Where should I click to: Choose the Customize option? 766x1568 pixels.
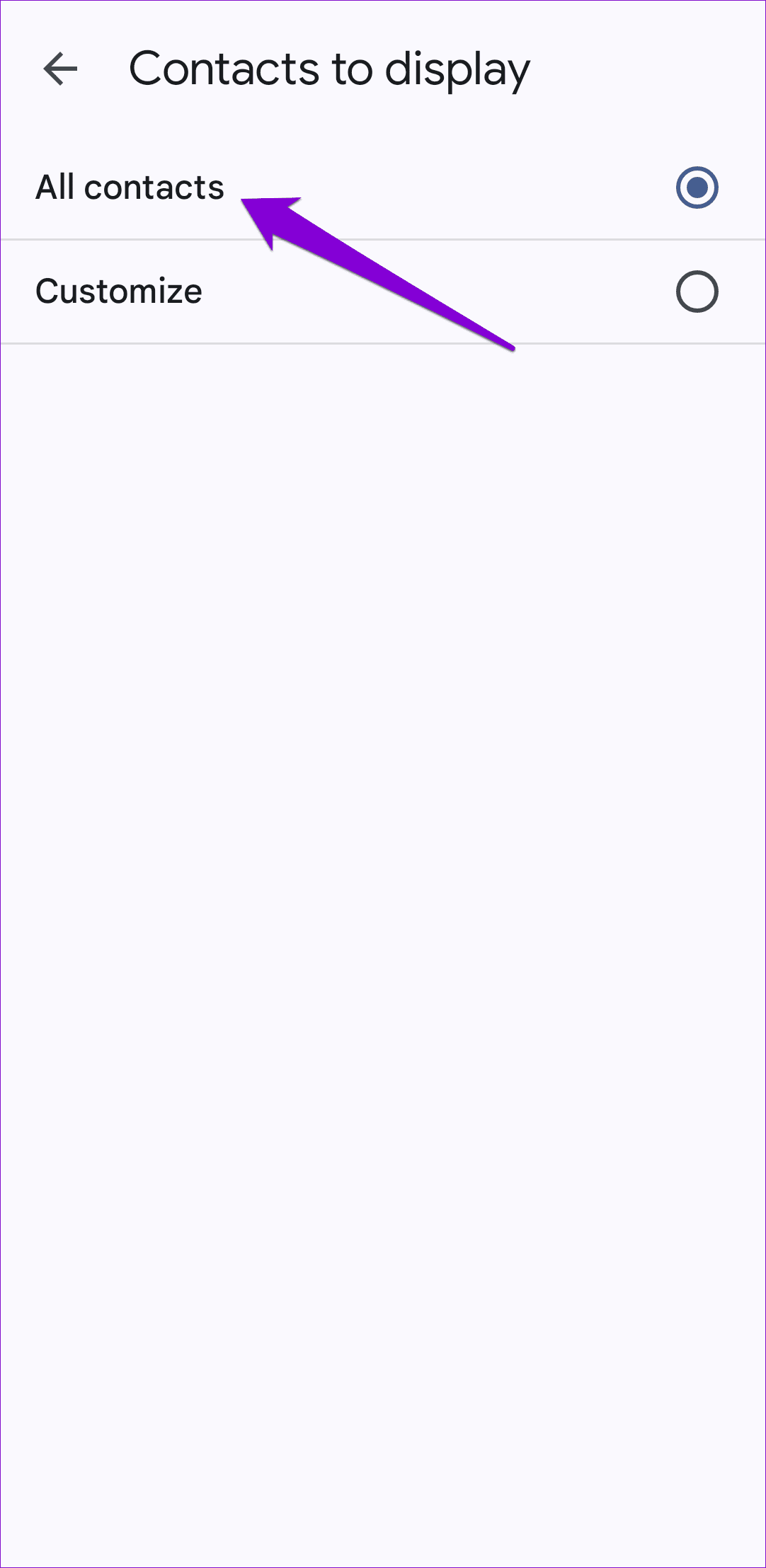[697, 292]
